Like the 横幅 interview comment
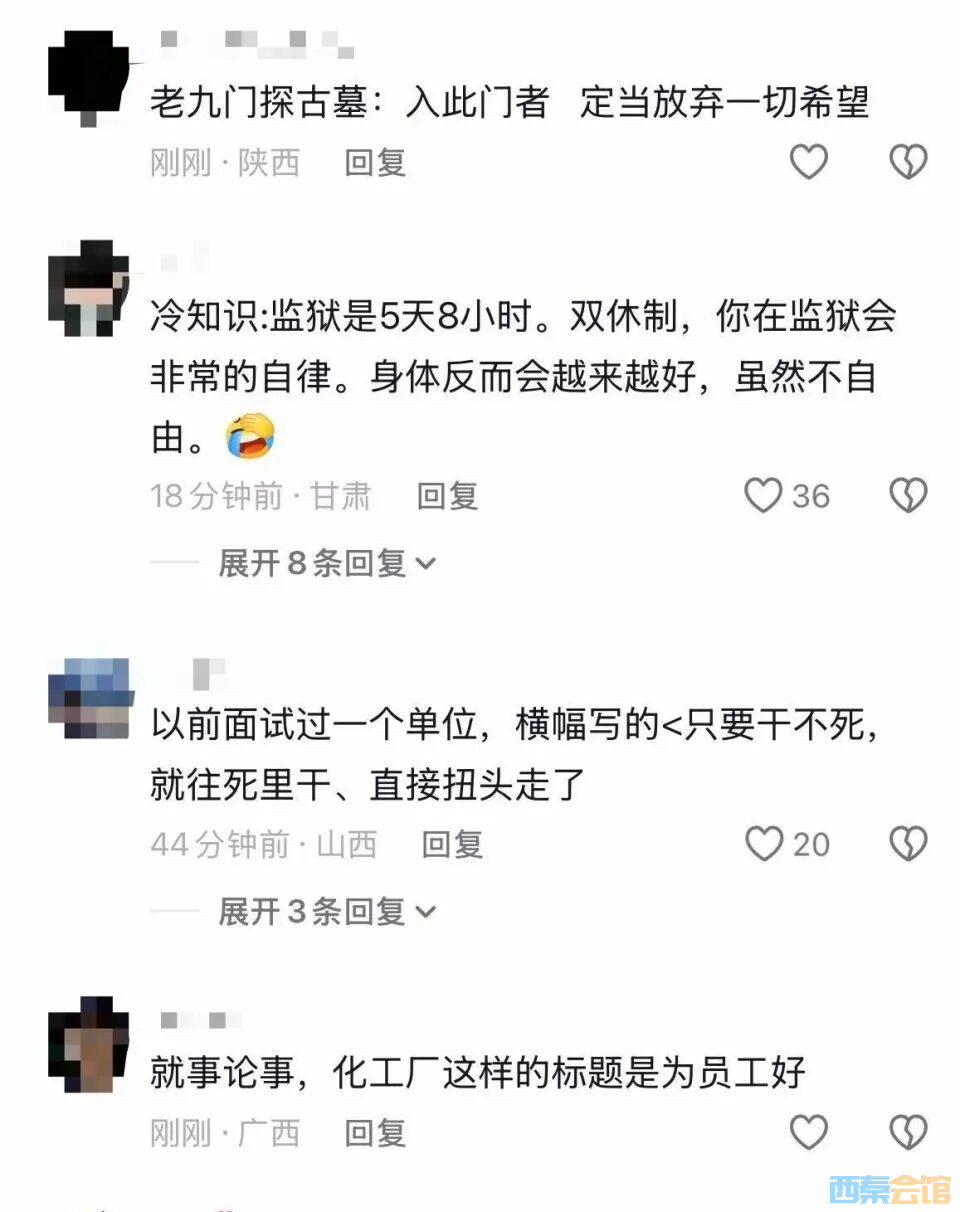This screenshot has width=960, height=1212. (x=764, y=844)
